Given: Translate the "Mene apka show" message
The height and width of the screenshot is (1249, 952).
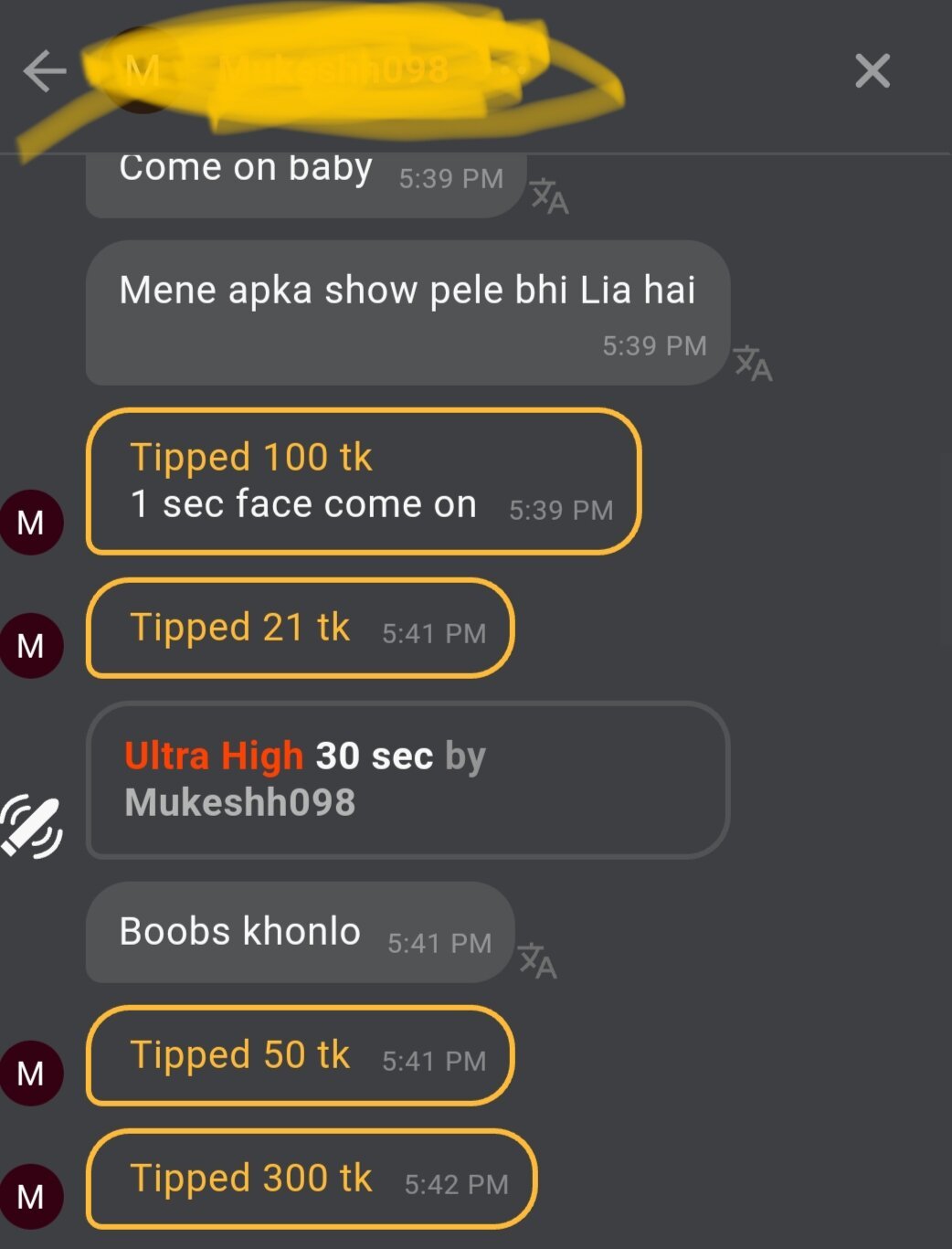Looking at the screenshot, I should coord(753,363).
